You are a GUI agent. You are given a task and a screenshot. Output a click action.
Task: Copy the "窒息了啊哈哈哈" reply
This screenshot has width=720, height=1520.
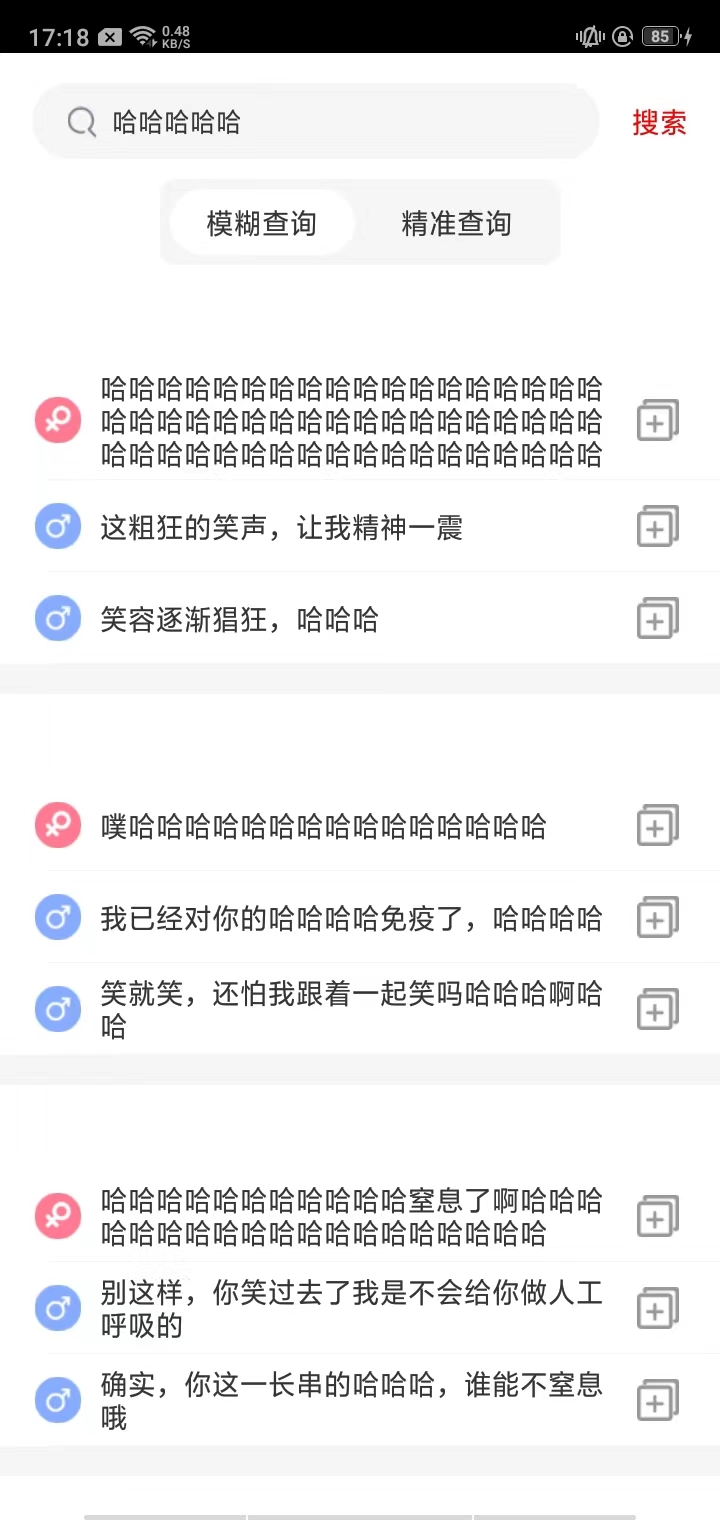657,1217
